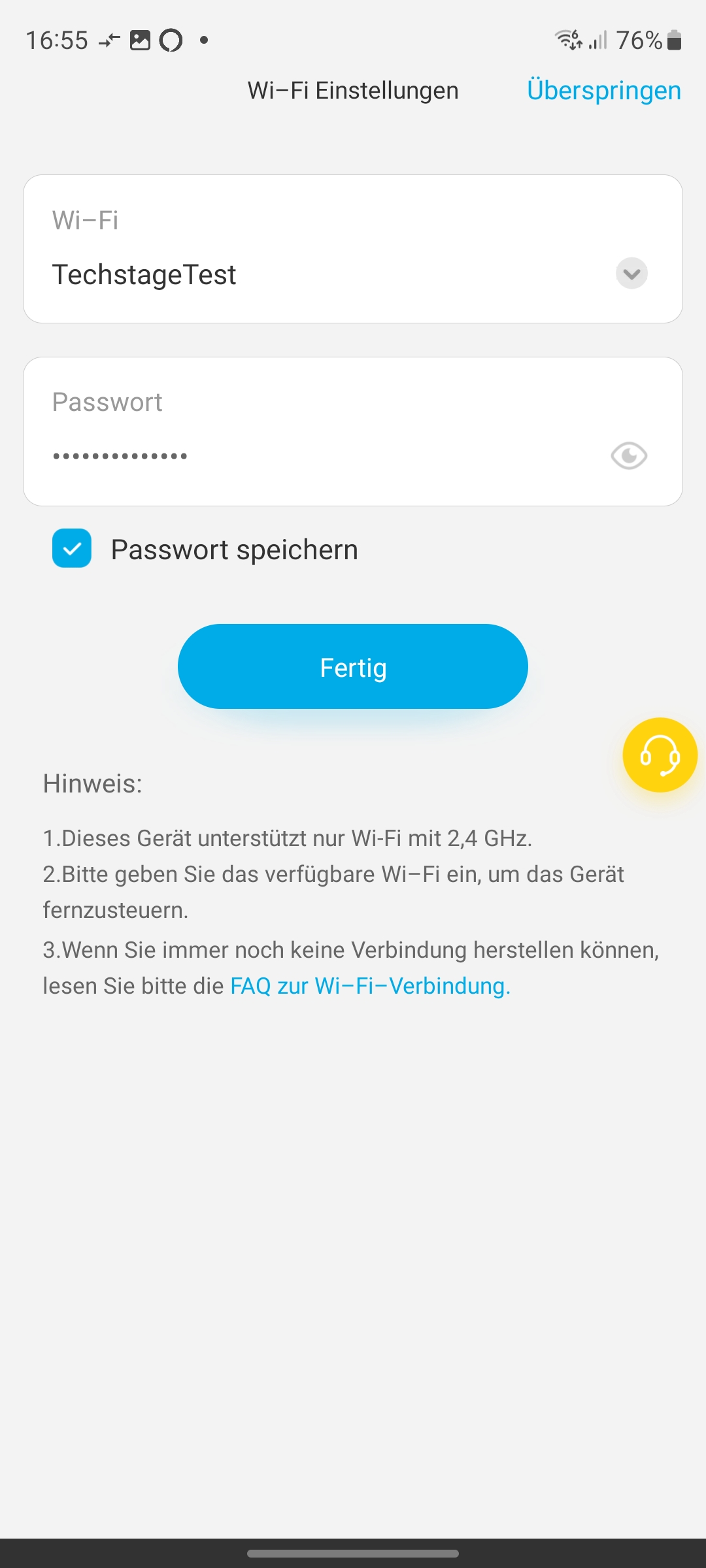This screenshot has height=1568, width=706.
Task: Focus the Passwort input field
Action: coord(314,455)
